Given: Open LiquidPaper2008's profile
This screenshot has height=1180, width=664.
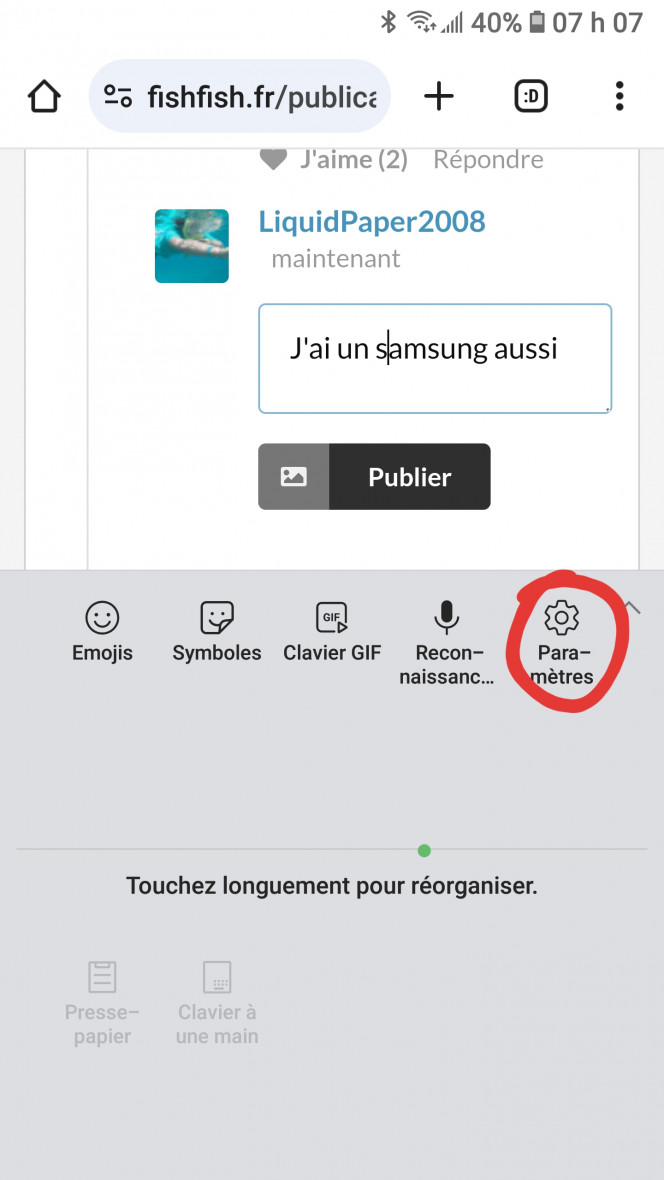Looking at the screenshot, I should coord(372,221).
